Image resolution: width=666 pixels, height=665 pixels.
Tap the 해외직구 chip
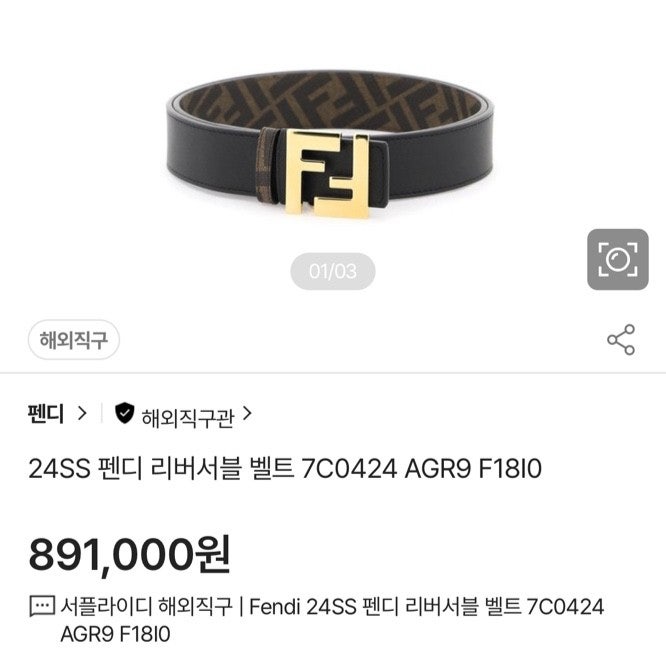click(x=73, y=341)
